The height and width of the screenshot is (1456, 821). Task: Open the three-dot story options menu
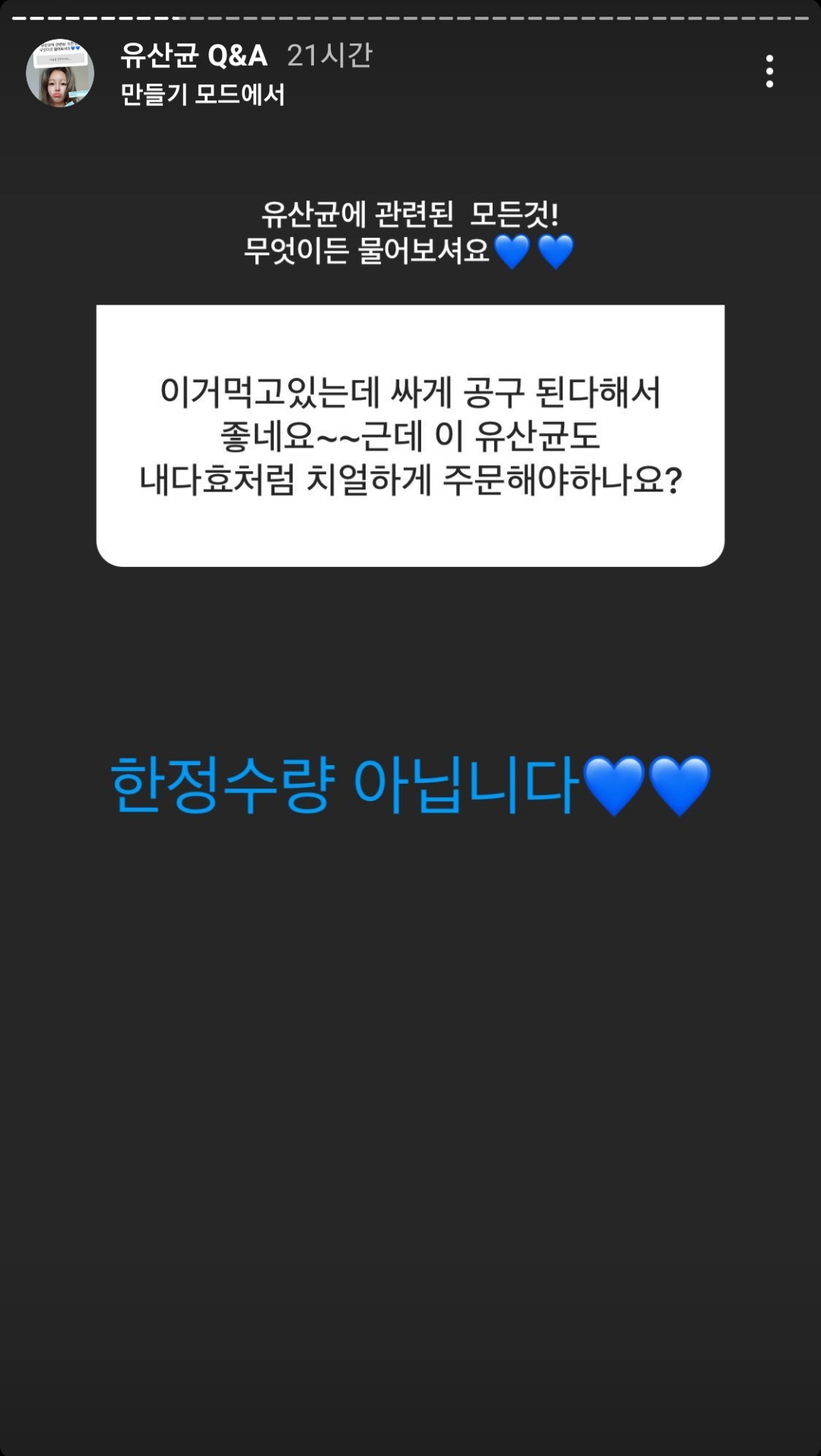[769, 71]
